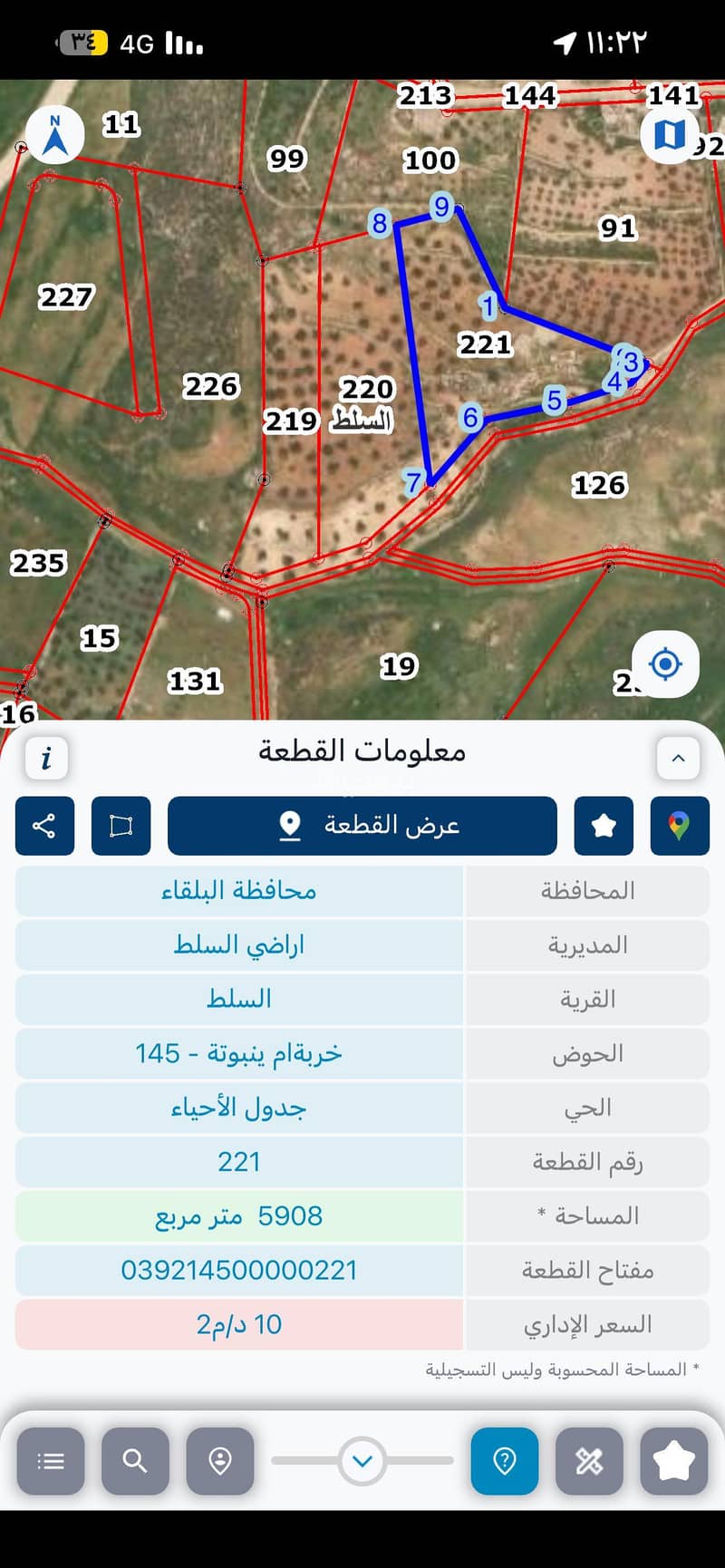Center map on my location
Screen dimensions: 725x1568
665,664
